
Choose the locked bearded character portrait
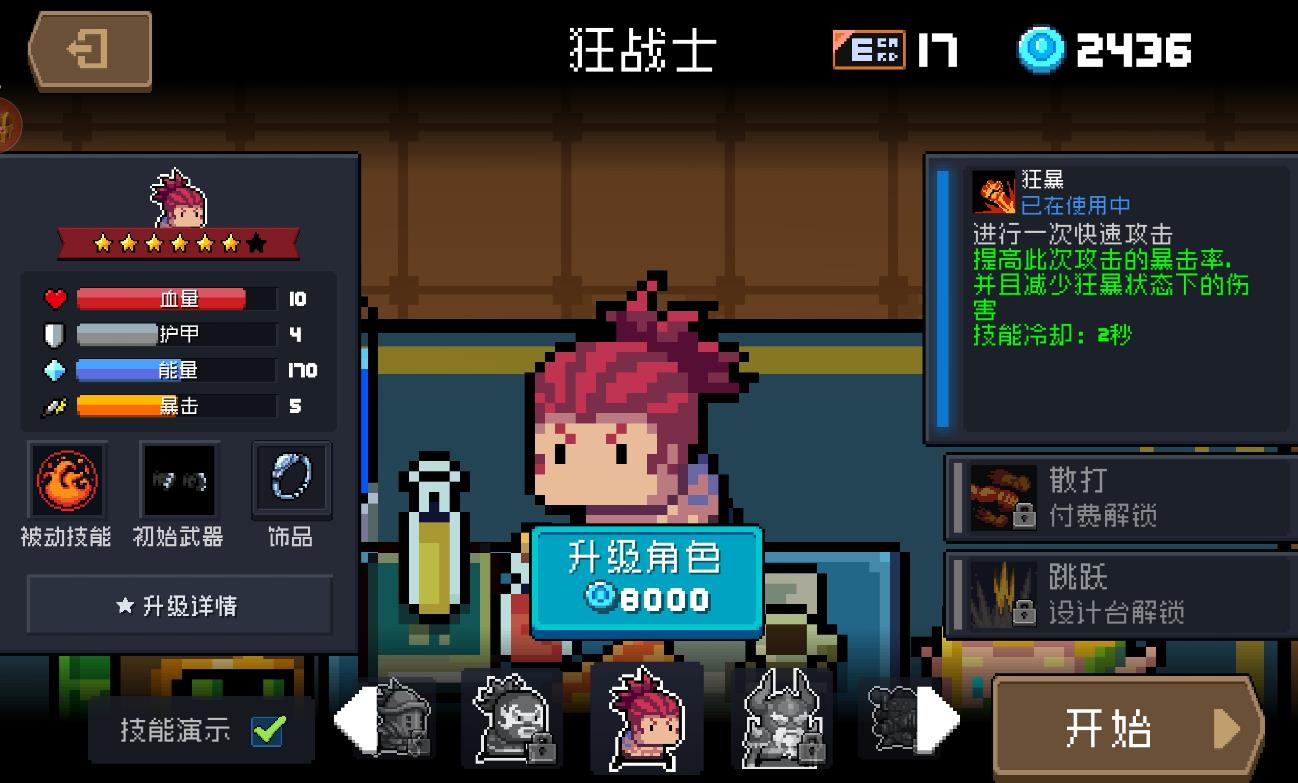click(x=511, y=718)
